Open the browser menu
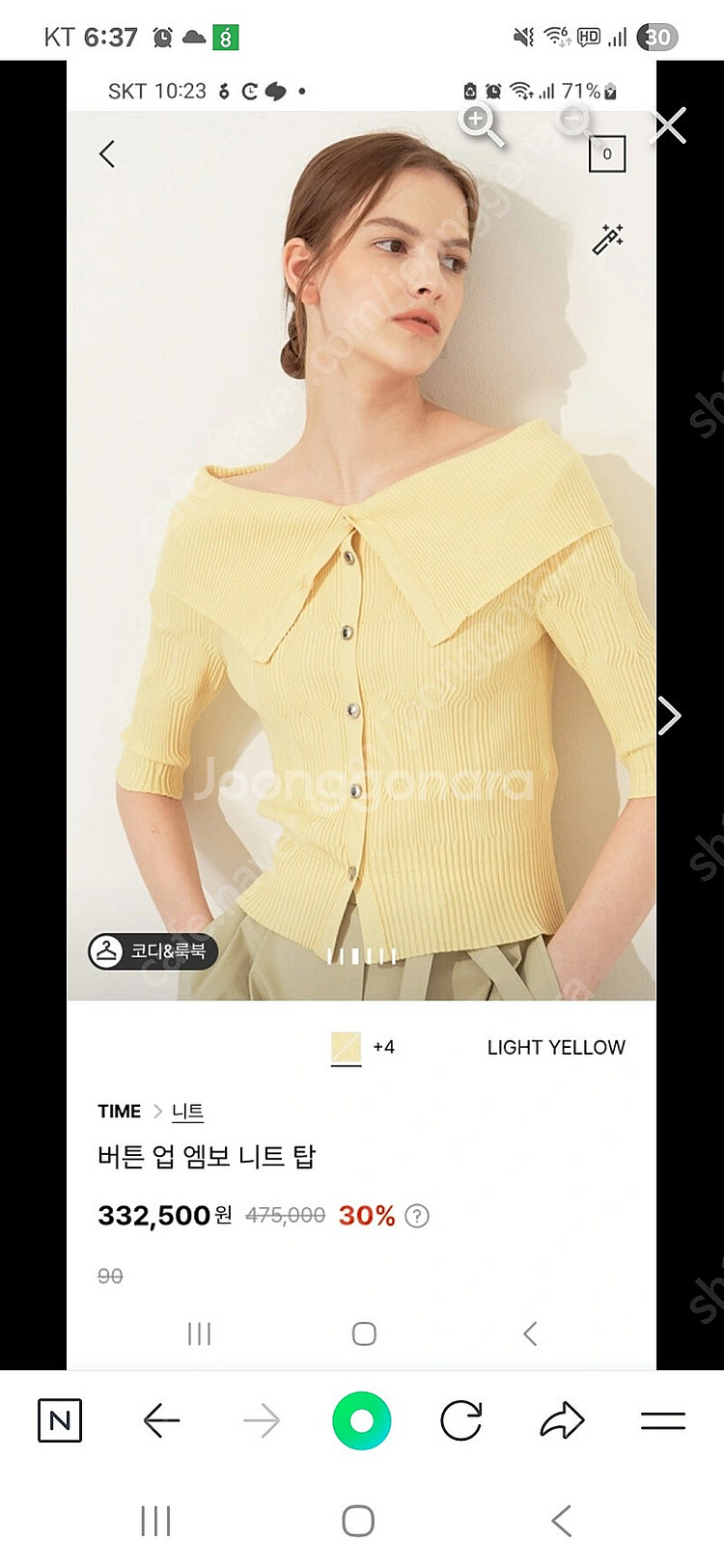Image resolution: width=724 pixels, height=1568 pixels. coord(663,1420)
